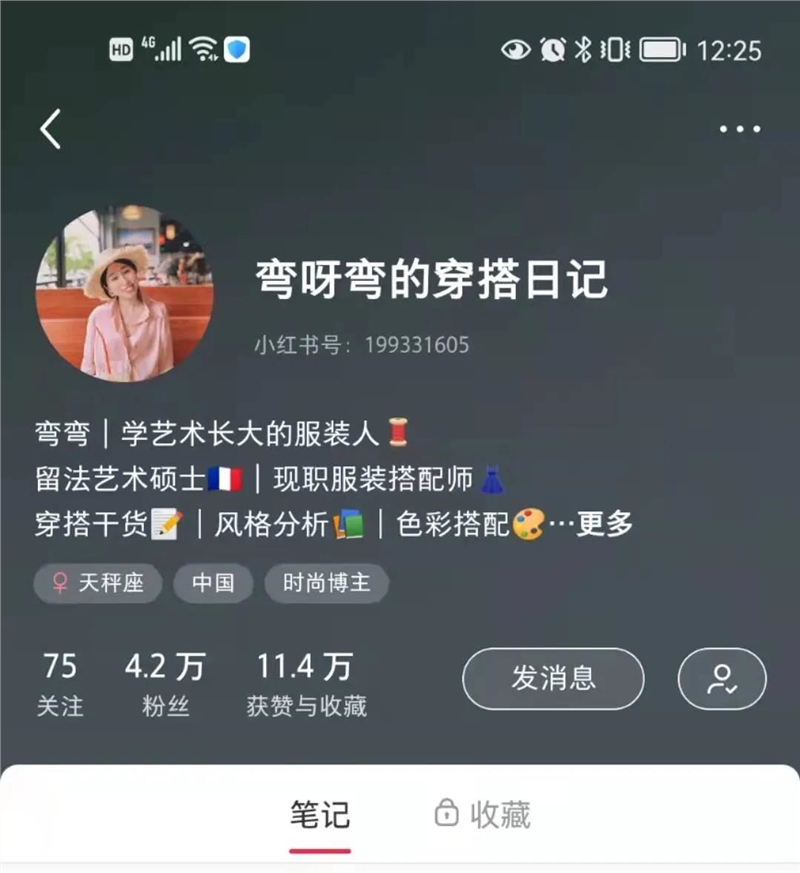Tap the 时尚博主 tag chip
Image resolution: width=800 pixels, height=873 pixels.
tap(326, 584)
